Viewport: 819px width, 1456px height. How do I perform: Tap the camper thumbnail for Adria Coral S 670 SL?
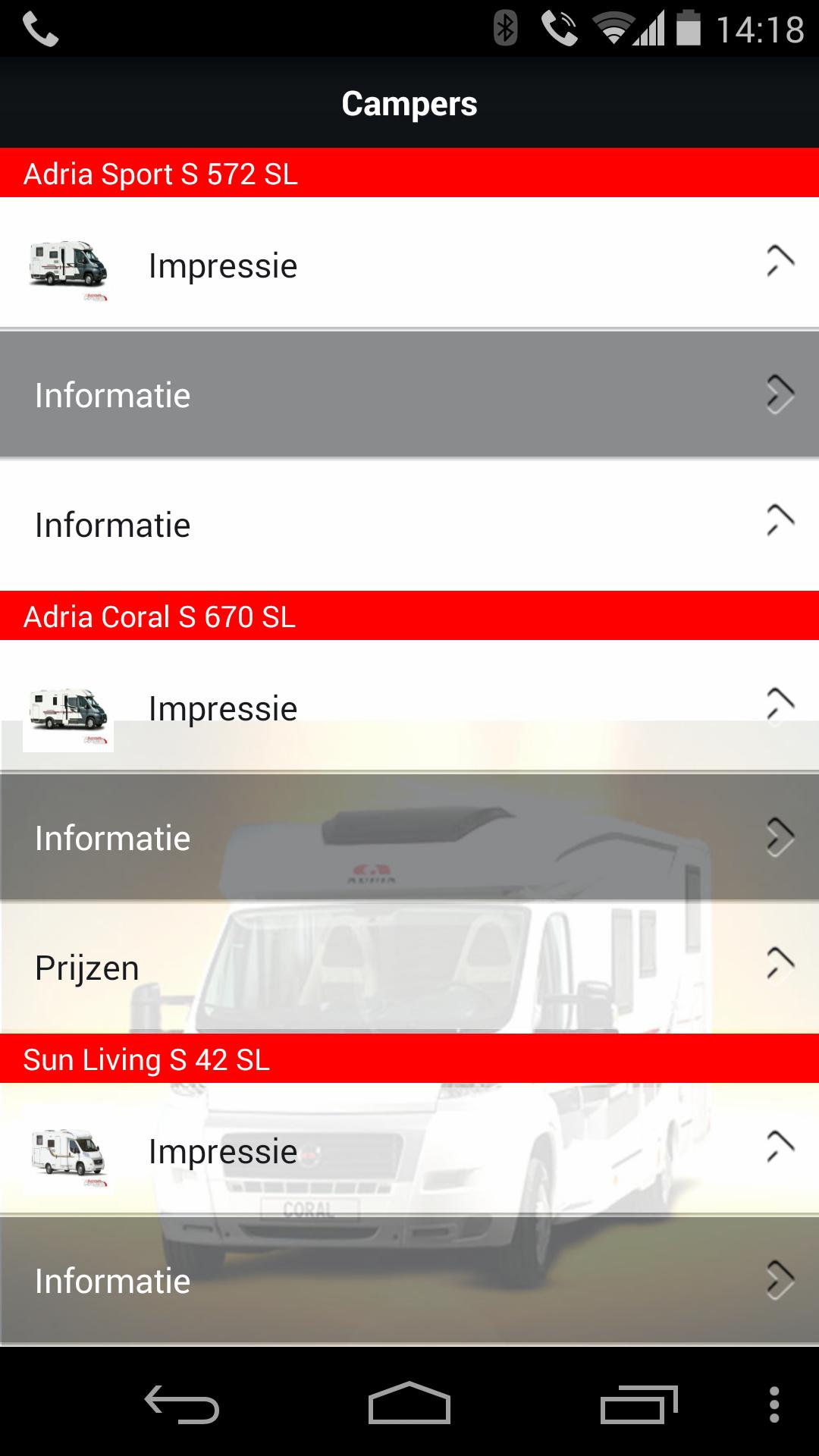pos(70,709)
